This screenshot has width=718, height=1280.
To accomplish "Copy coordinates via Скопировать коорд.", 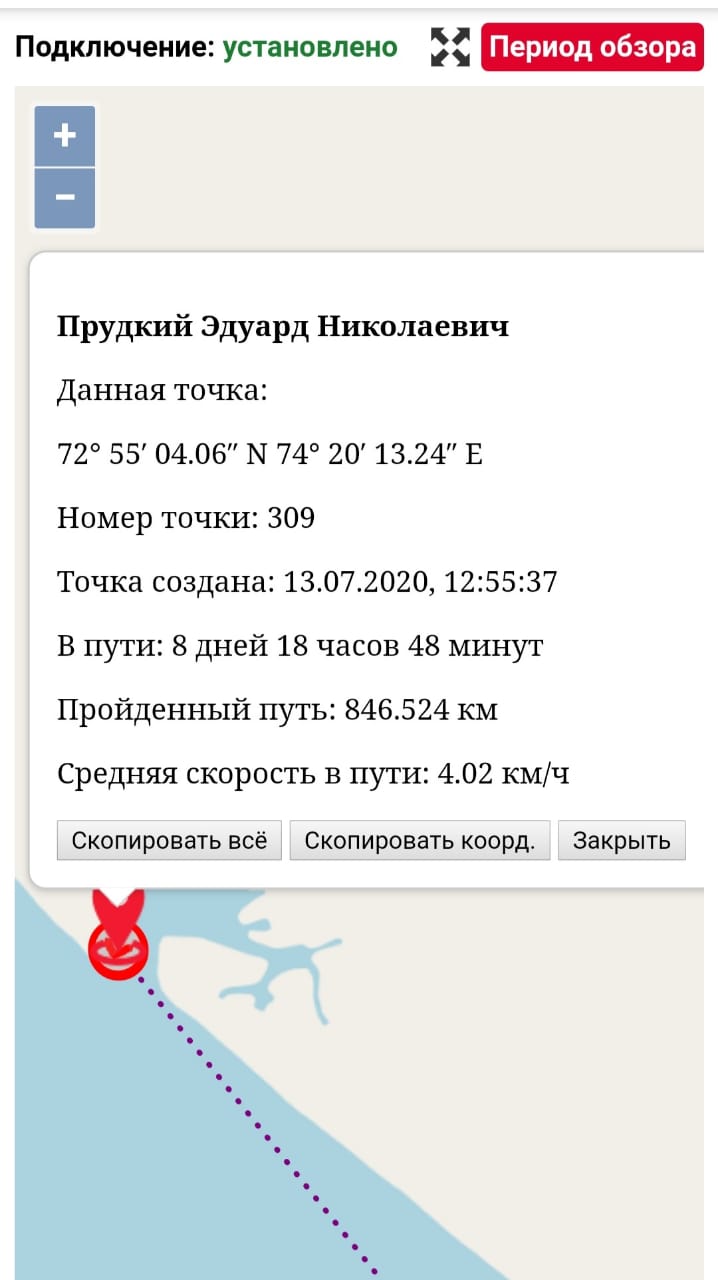I will [x=420, y=841].
